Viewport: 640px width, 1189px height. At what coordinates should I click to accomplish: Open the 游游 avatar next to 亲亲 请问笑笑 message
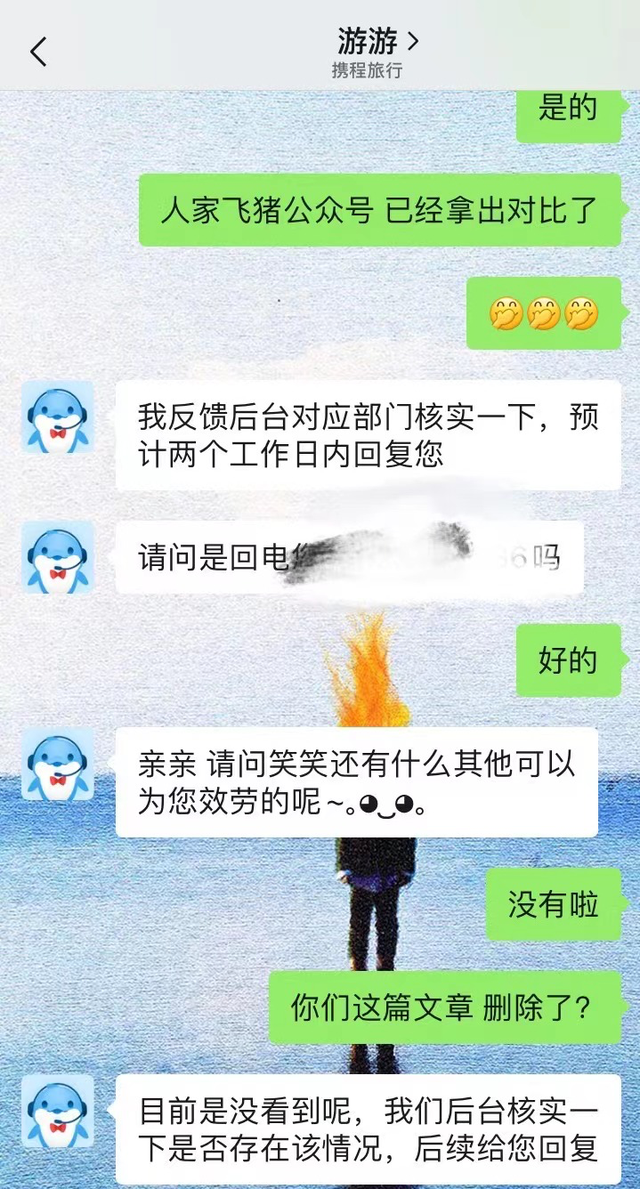click(x=58, y=764)
